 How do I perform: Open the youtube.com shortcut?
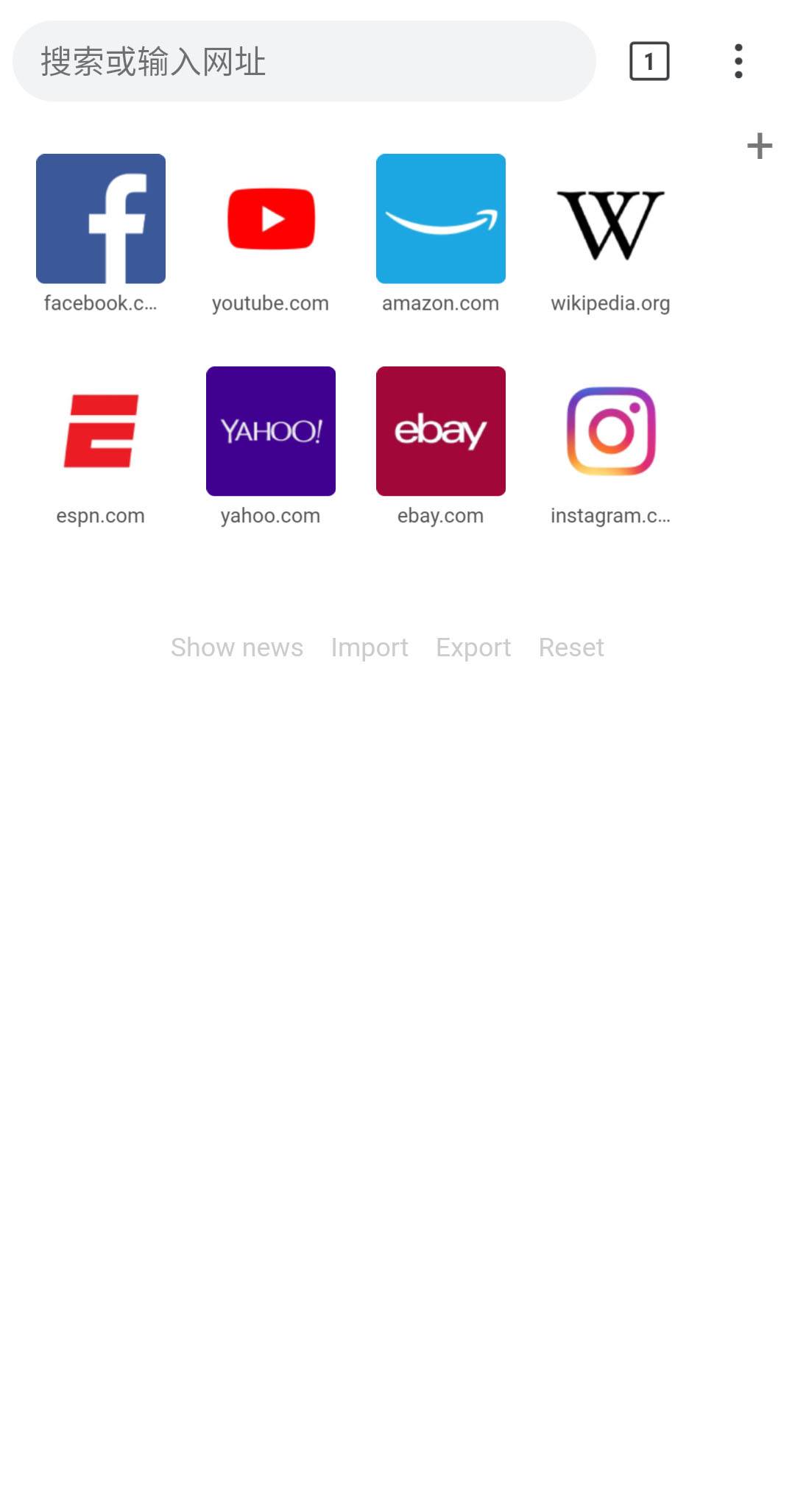[x=271, y=219]
